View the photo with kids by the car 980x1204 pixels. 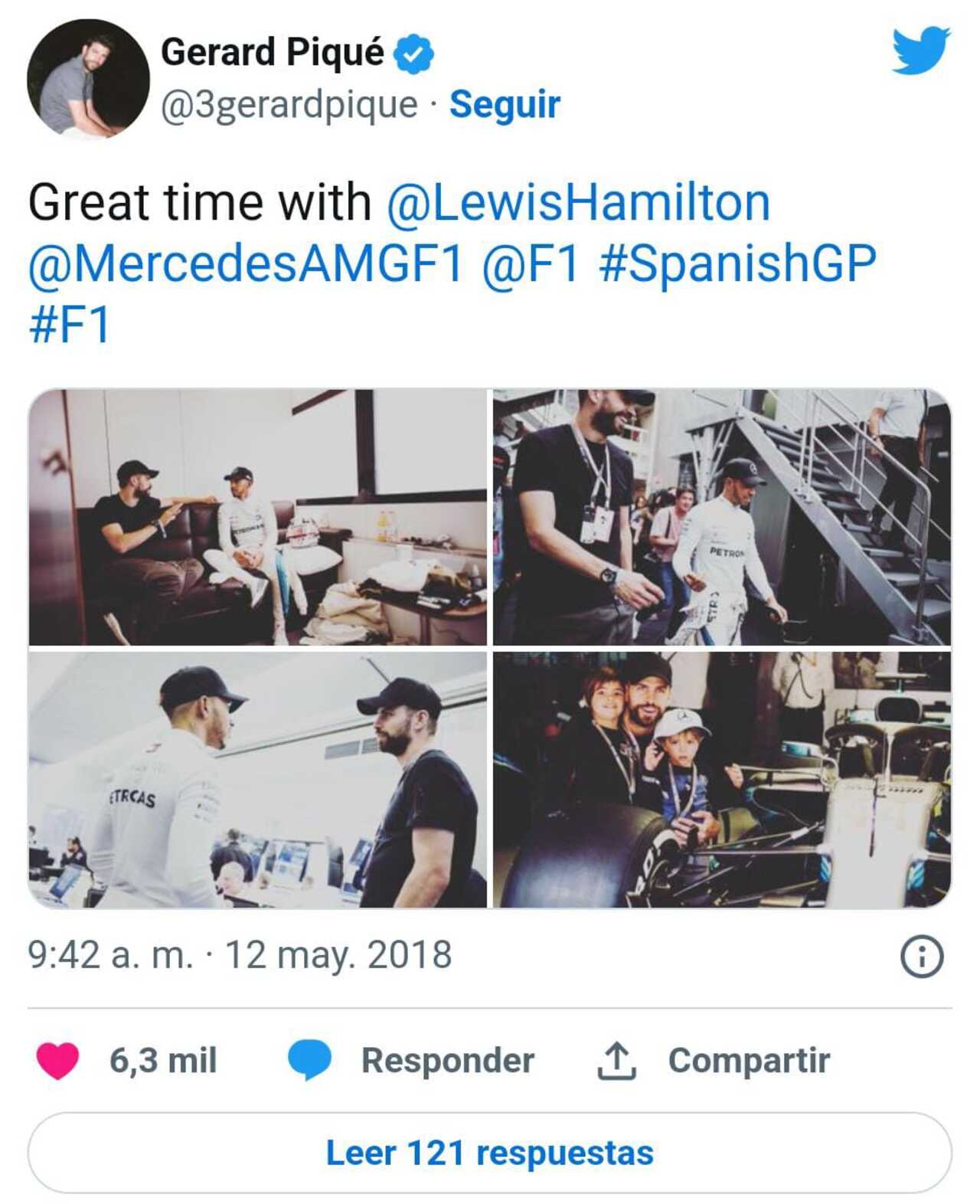coord(721,780)
